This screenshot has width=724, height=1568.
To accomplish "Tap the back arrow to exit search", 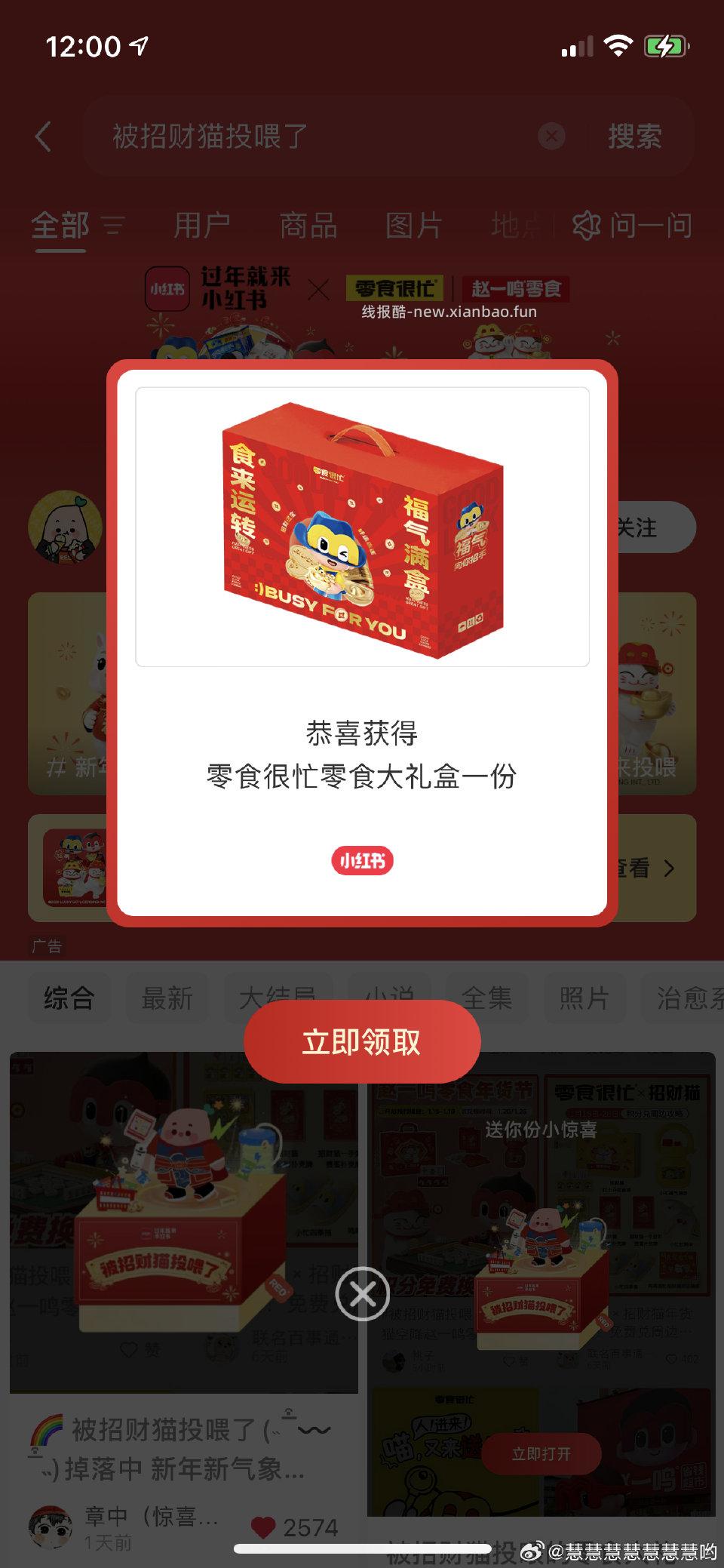I will 41,136.
